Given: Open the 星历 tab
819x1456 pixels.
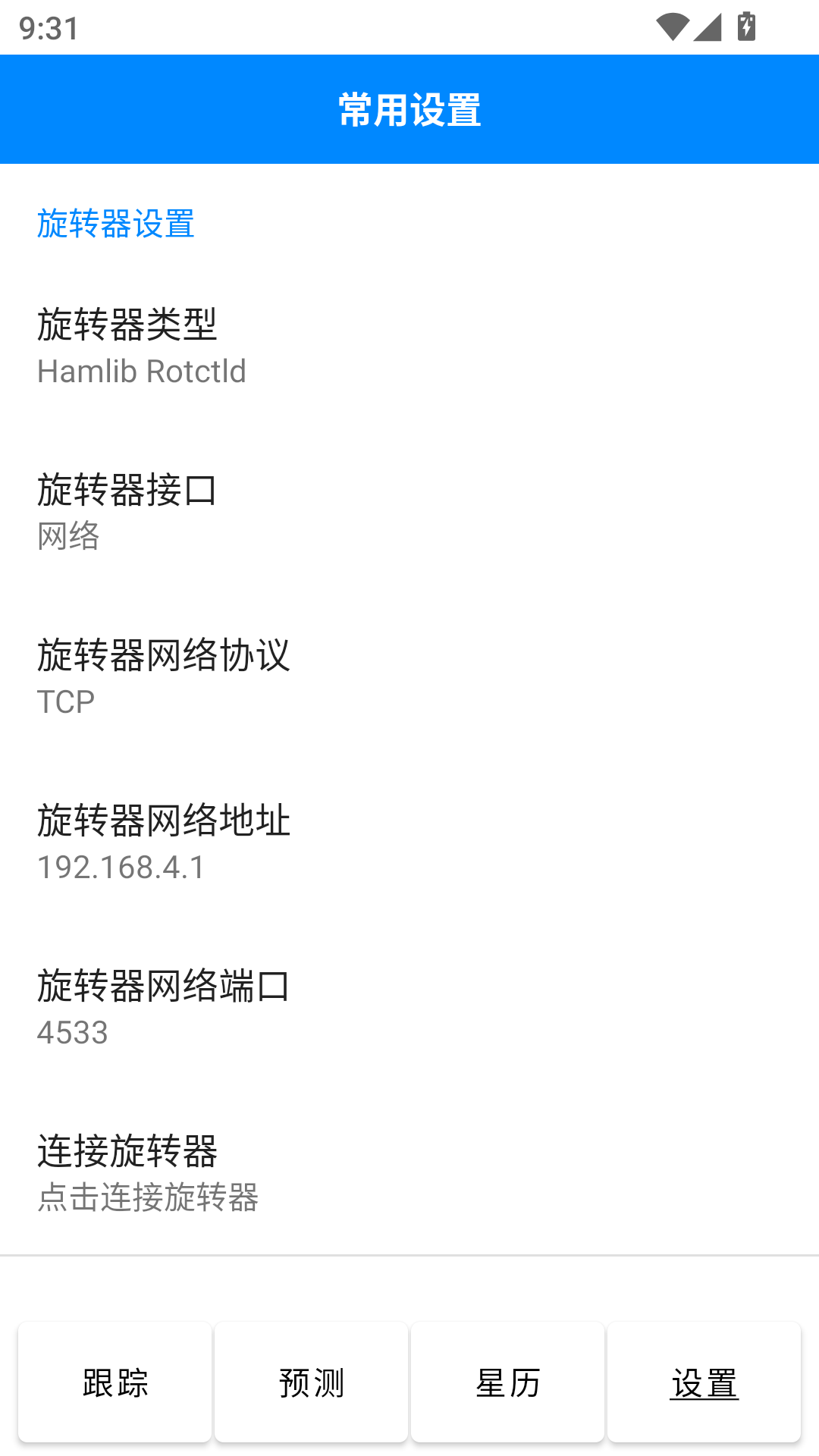Looking at the screenshot, I should (507, 1382).
